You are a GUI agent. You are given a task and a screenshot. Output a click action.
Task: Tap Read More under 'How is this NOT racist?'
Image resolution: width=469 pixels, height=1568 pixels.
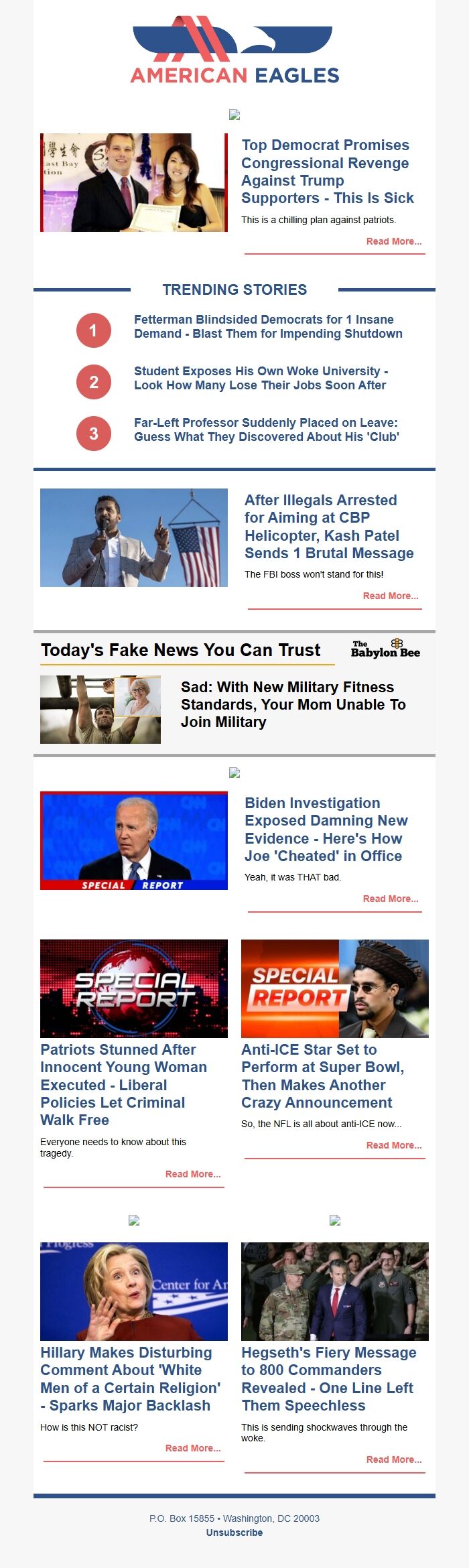coord(193,1448)
